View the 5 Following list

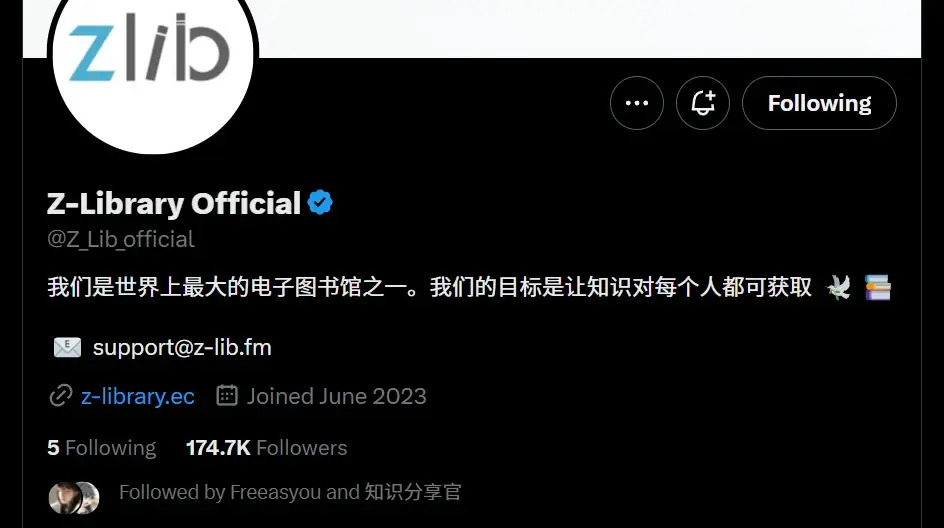click(101, 447)
